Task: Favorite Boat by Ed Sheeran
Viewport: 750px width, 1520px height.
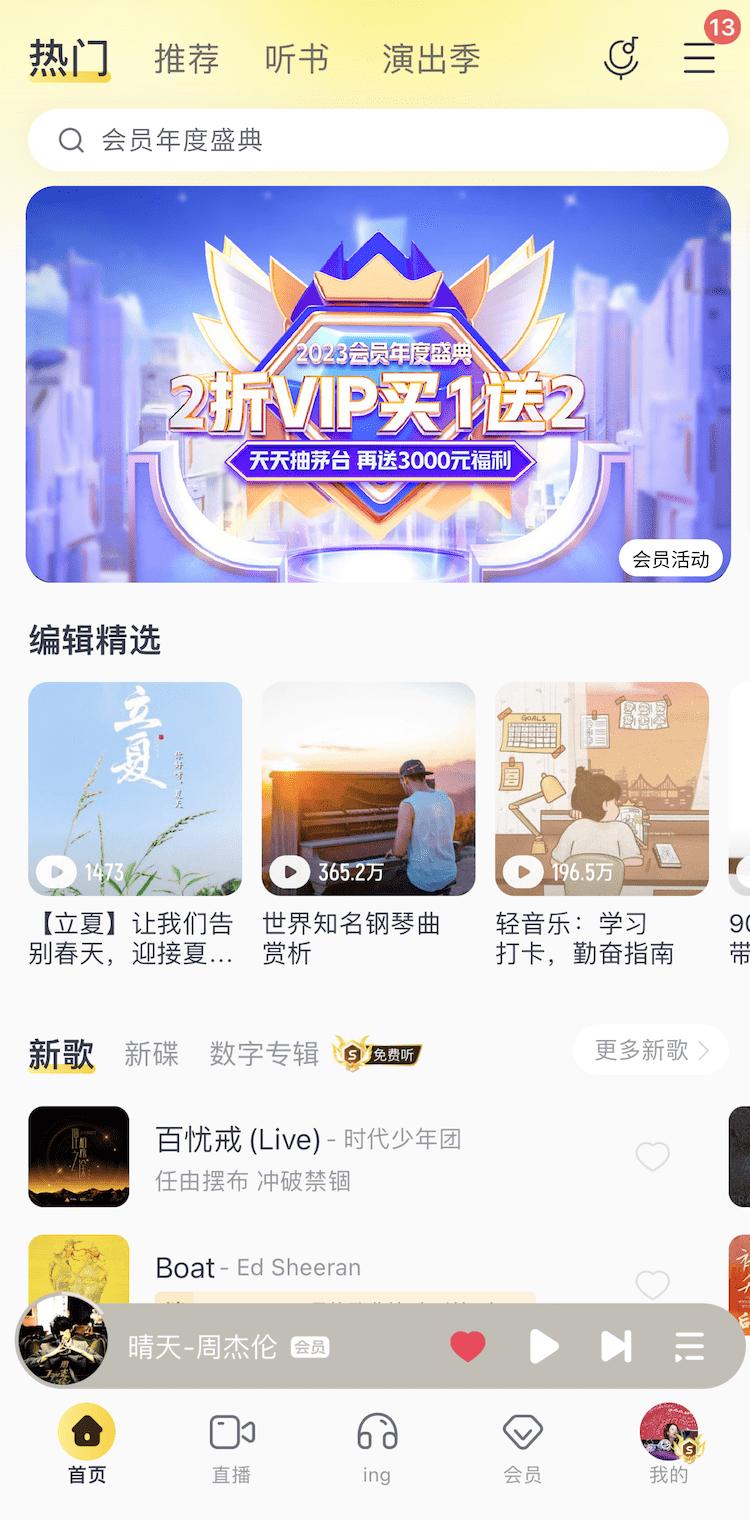Action: [653, 1284]
